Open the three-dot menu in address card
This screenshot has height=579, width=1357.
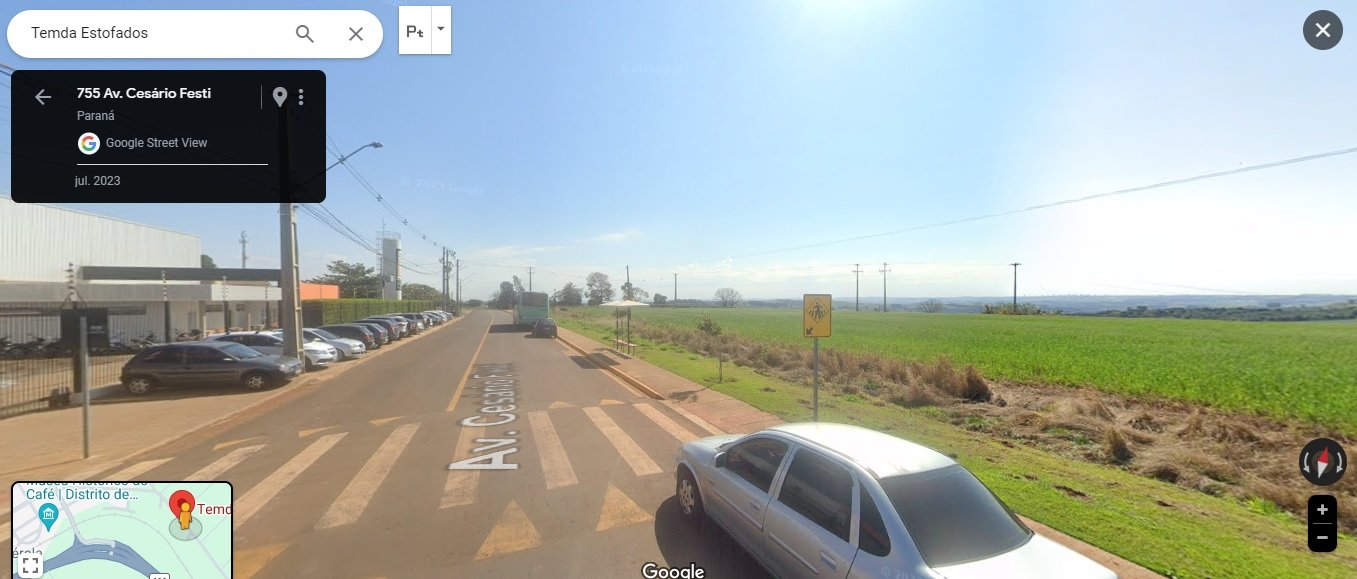[301, 97]
